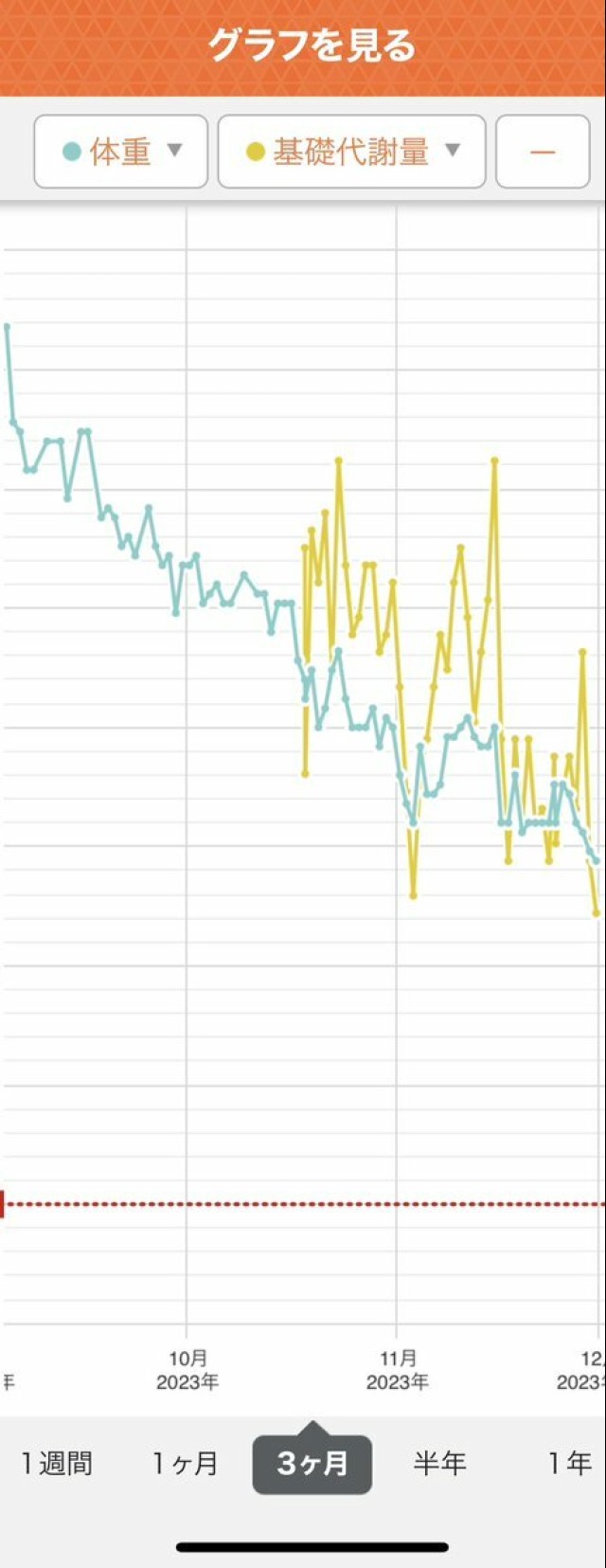The height and width of the screenshot is (1568, 606).
Task: Open the 体重 metric dropdown
Action: point(121,152)
